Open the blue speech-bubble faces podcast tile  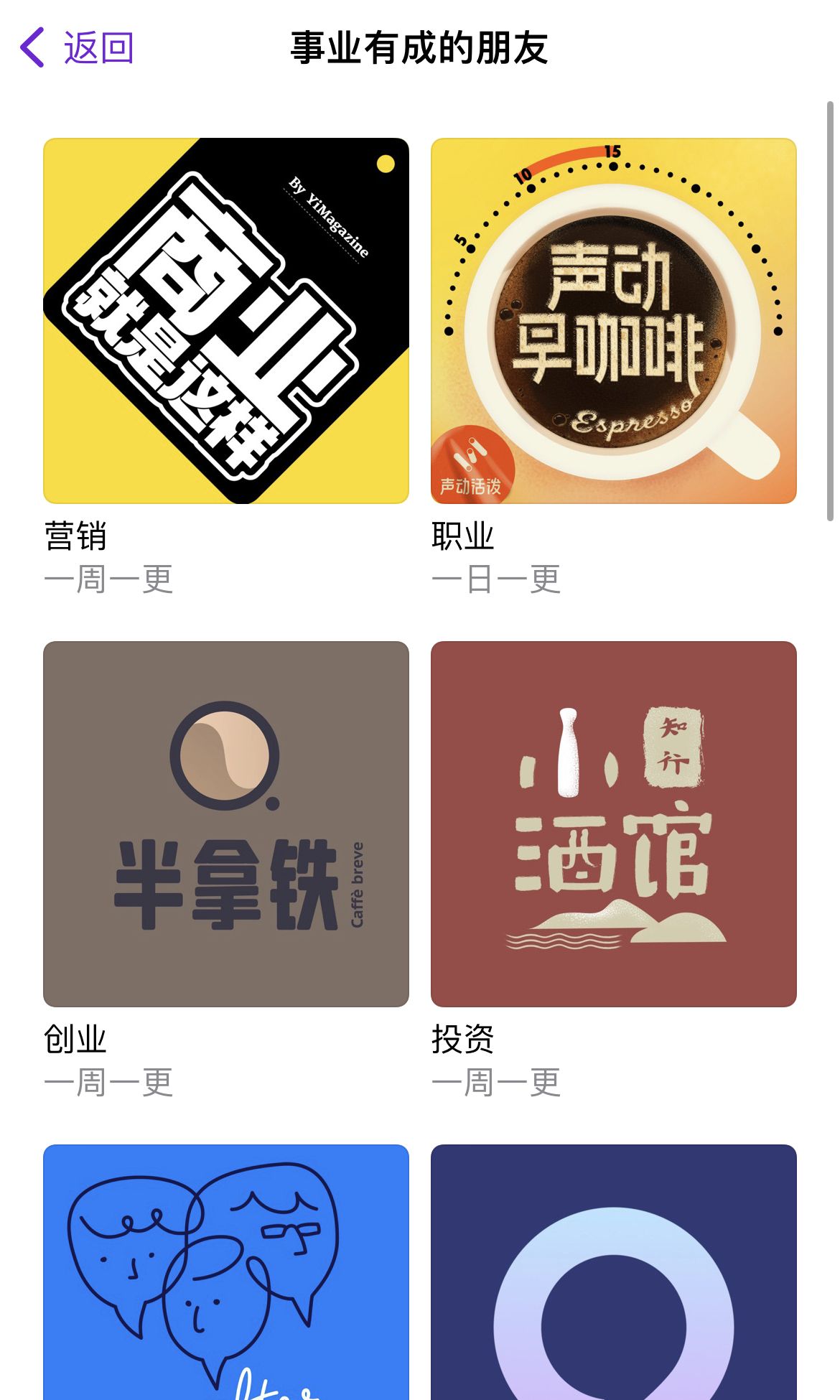click(x=226, y=1272)
